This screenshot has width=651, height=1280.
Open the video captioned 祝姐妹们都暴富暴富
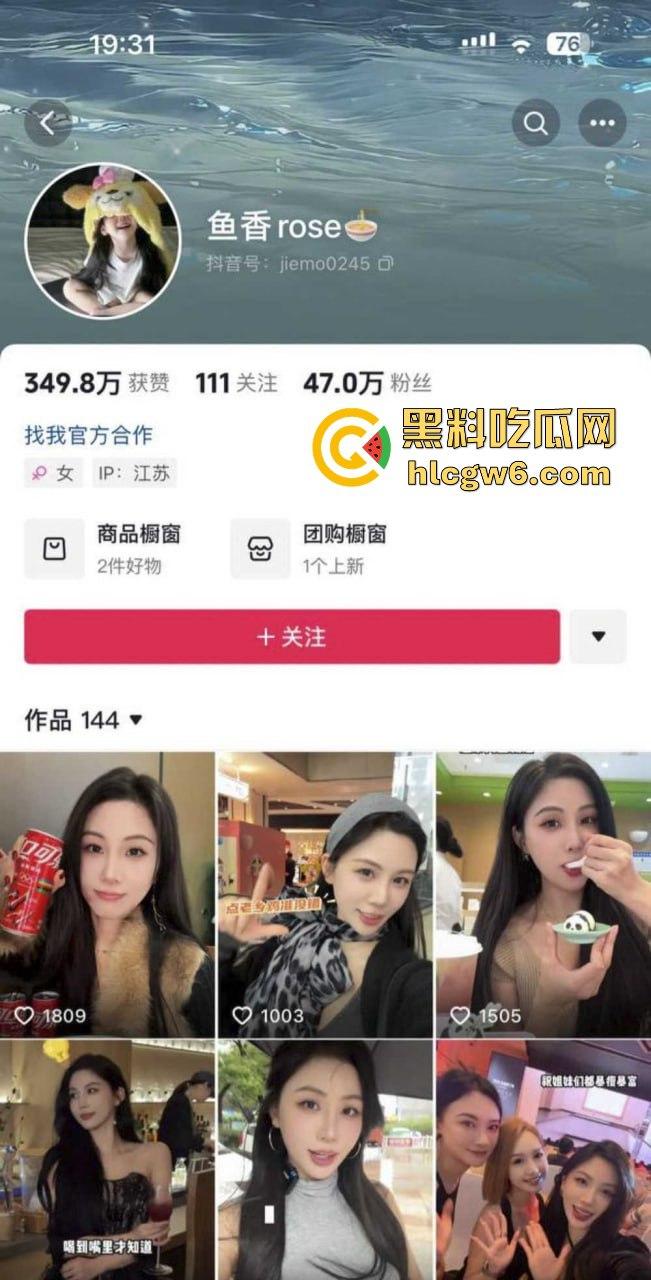pyautogui.click(x=543, y=1160)
